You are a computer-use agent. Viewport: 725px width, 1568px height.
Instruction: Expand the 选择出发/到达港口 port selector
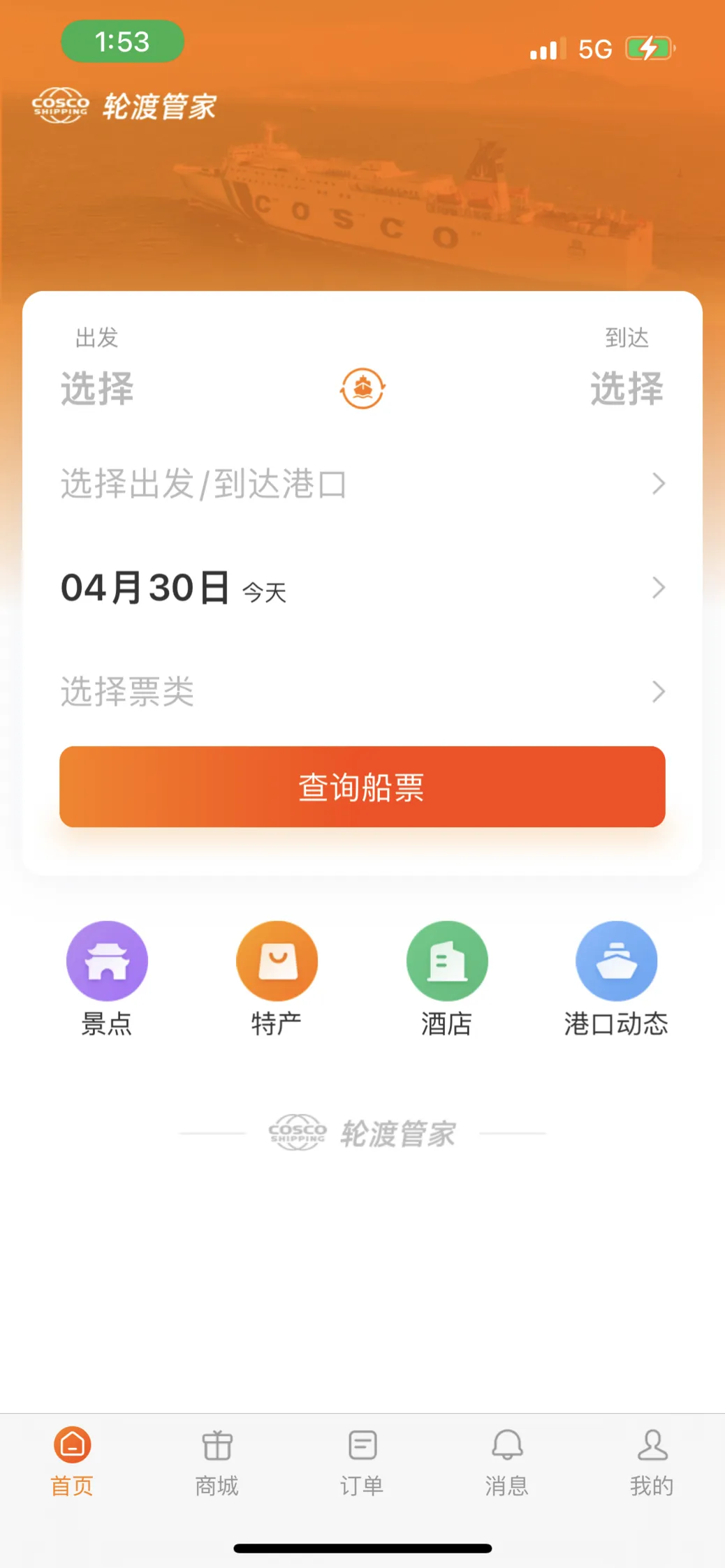[361, 482]
